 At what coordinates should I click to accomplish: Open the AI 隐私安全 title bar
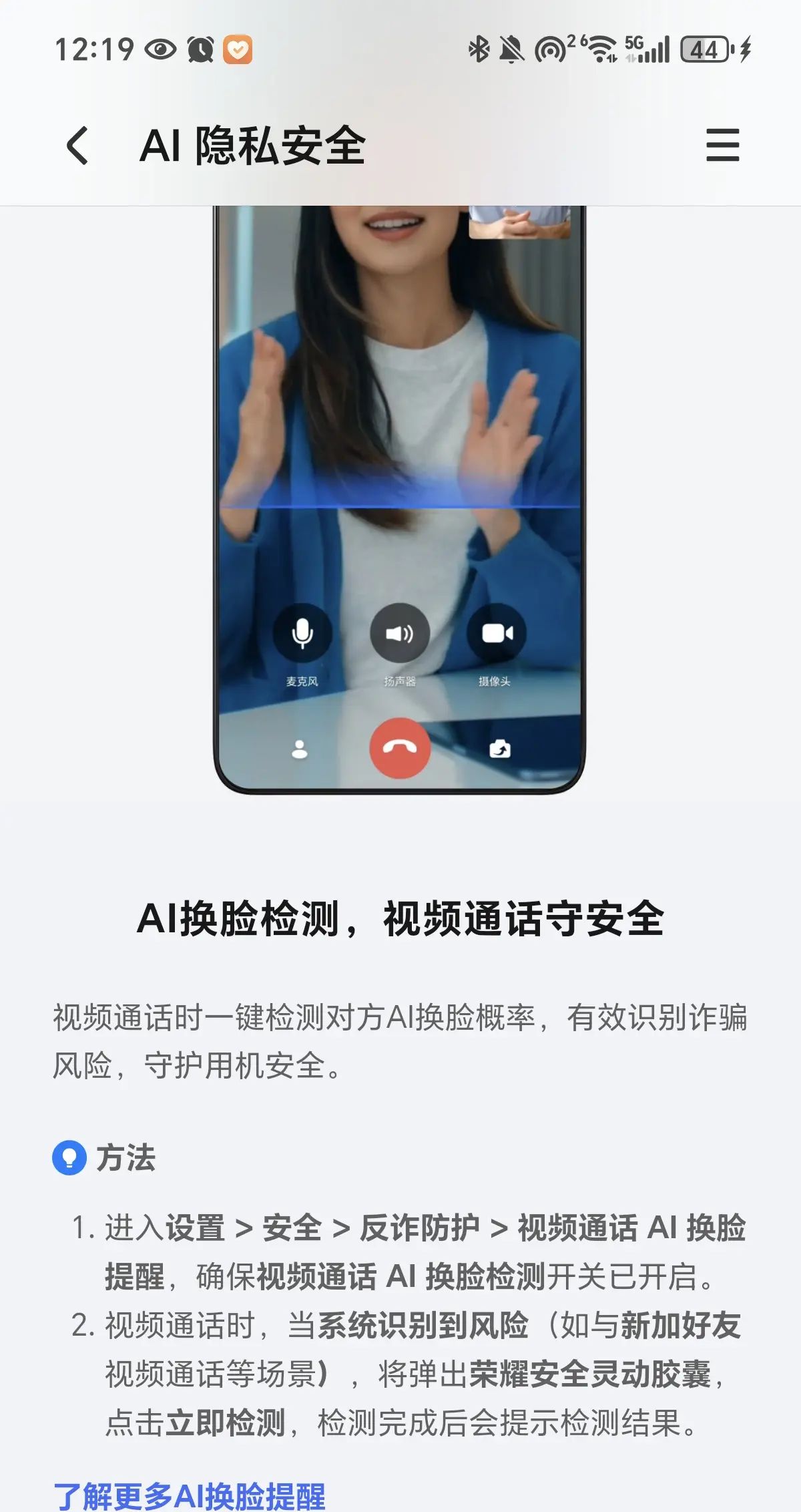point(250,146)
